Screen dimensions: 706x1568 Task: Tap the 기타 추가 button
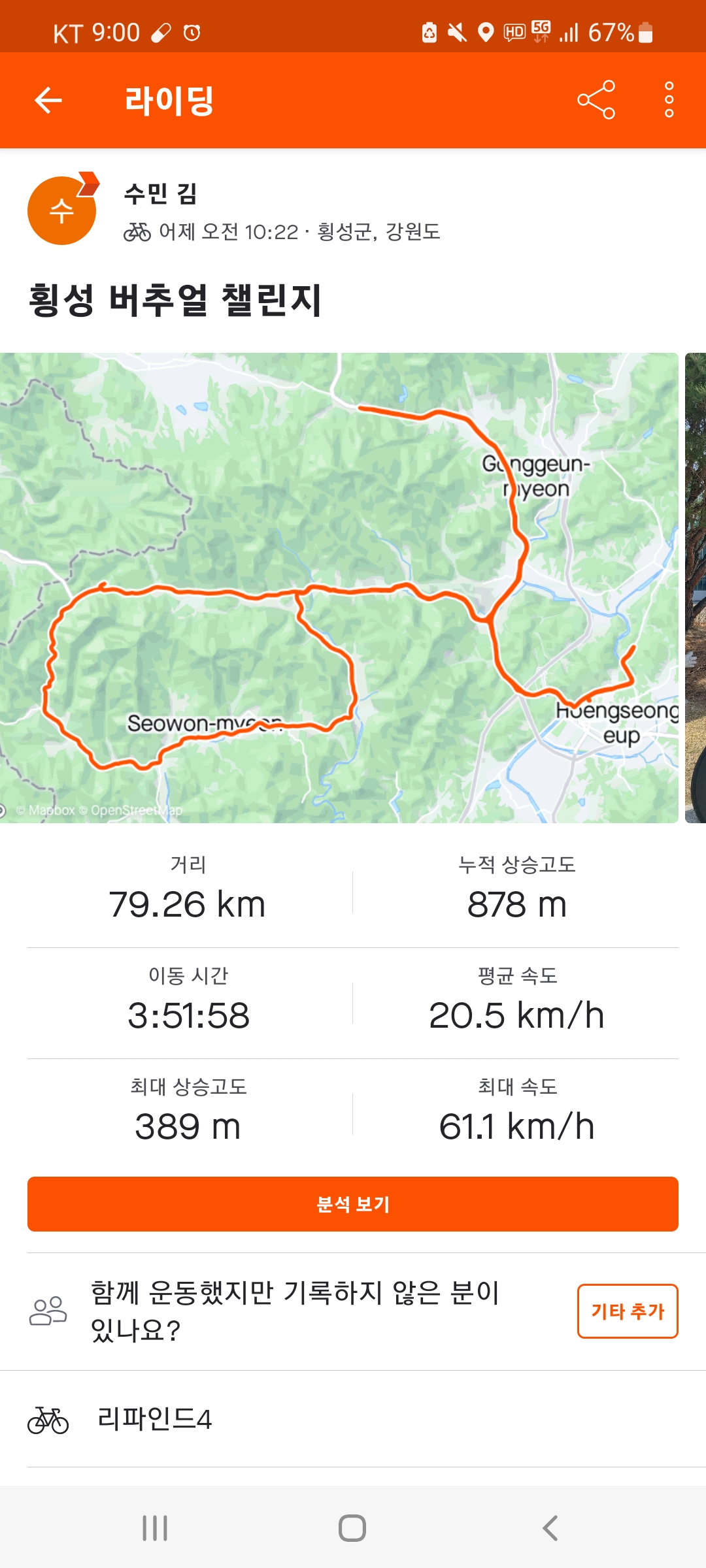[x=627, y=1311]
